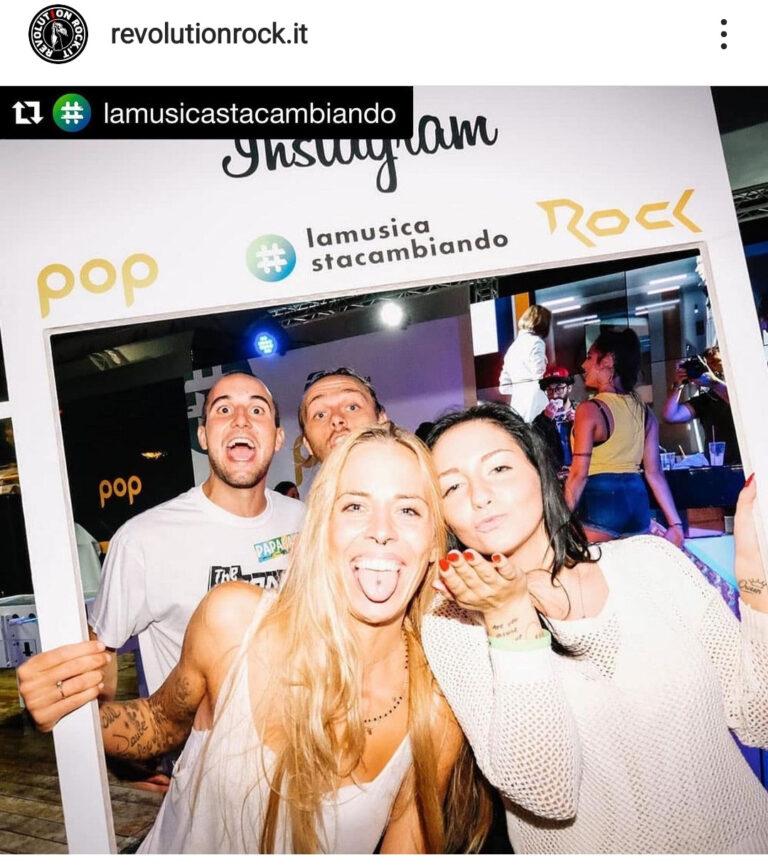The width and height of the screenshot is (768, 867).
Task: Open the post's three-dot overflow menu
Action: click(x=723, y=34)
